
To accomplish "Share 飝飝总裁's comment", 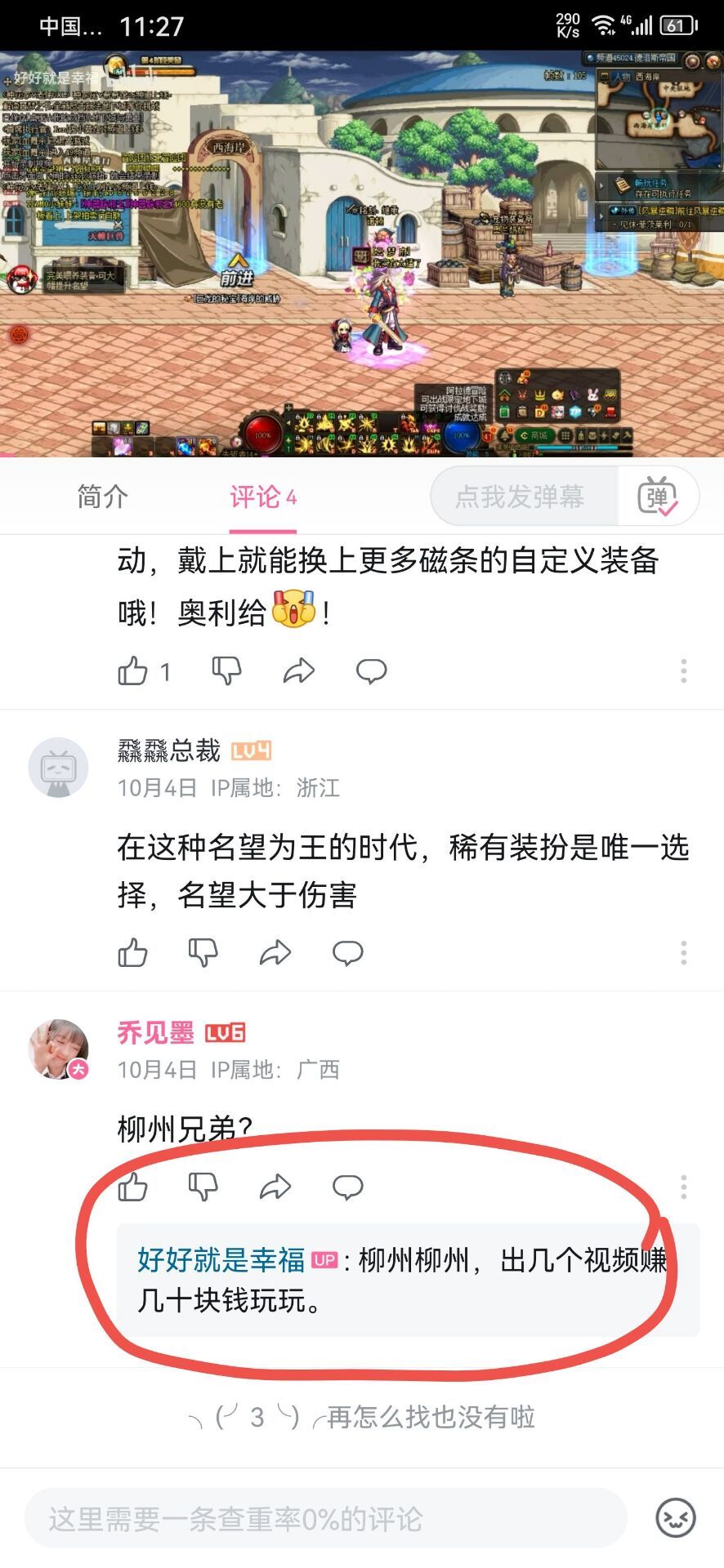I will [275, 952].
